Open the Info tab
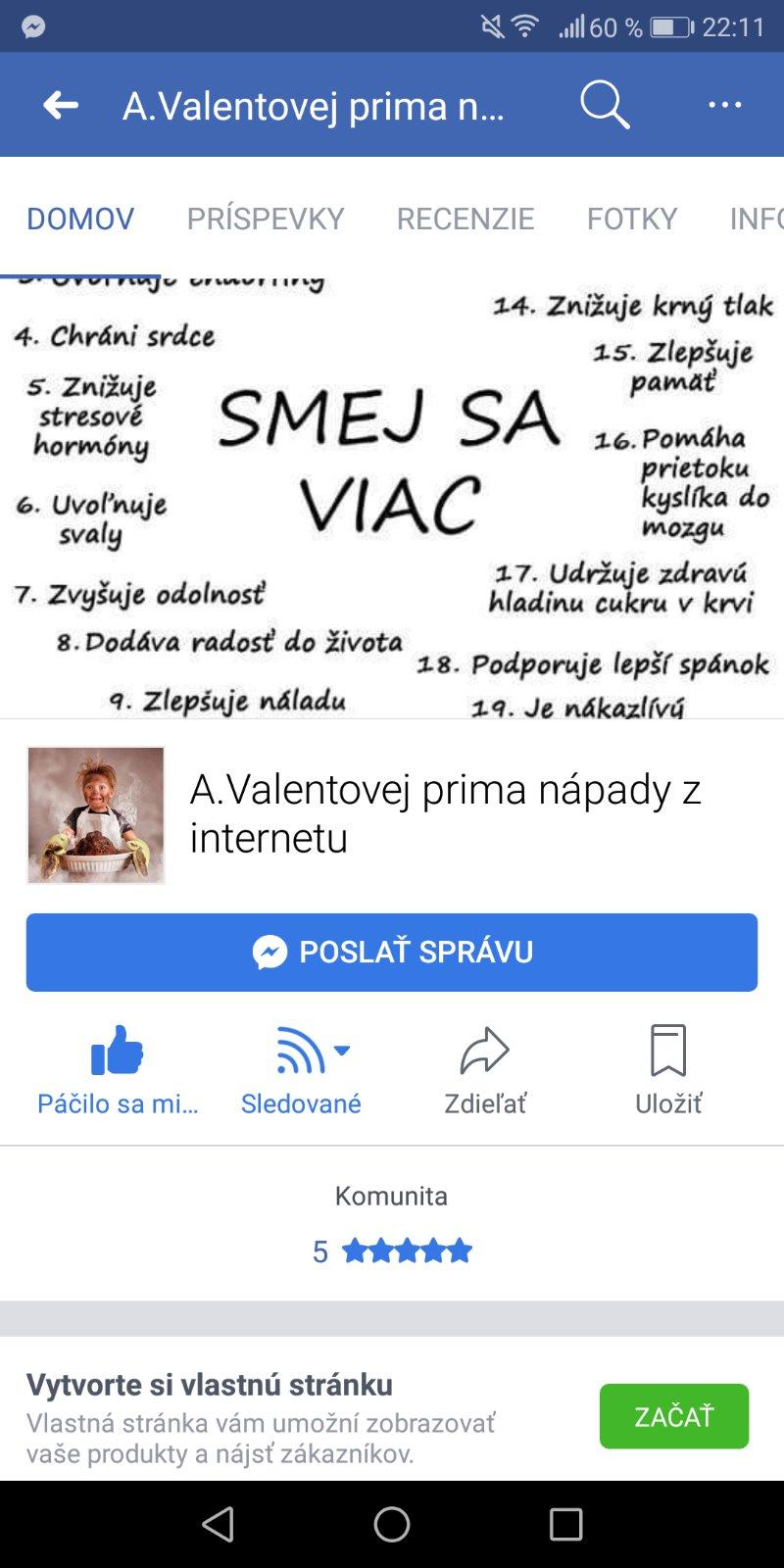The width and height of the screenshot is (784, 1568). tap(755, 218)
